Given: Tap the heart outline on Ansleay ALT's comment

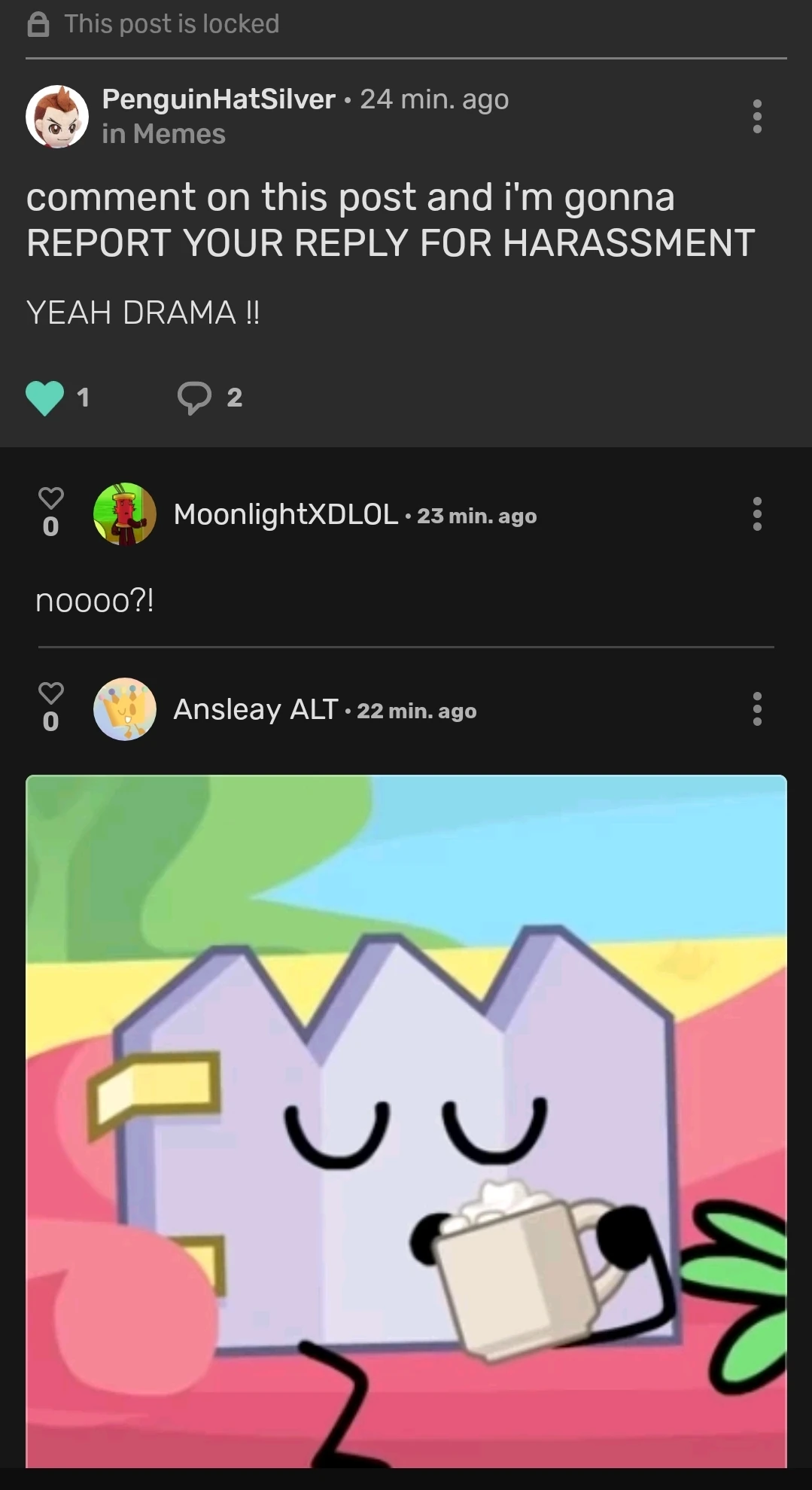Looking at the screenshot, I should (50, 693).
